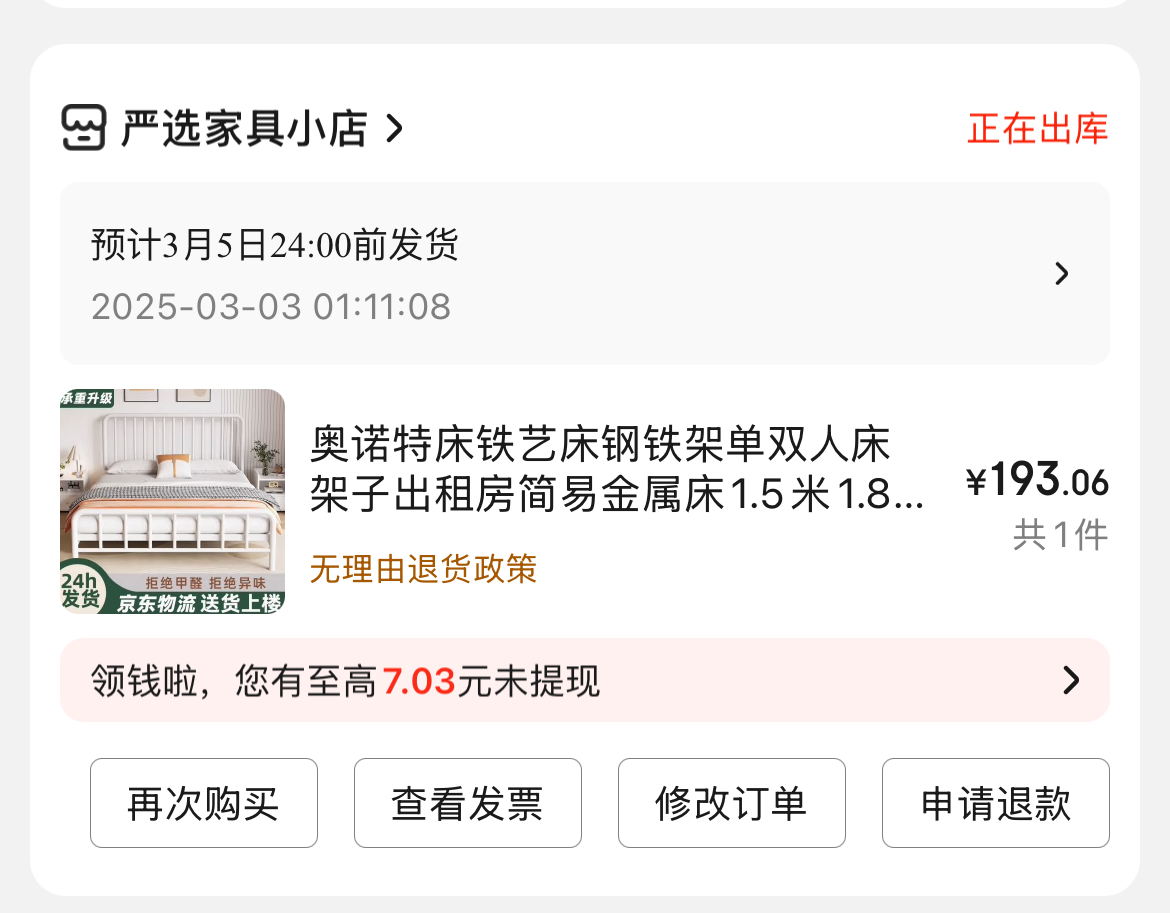Open the 领钱啦 cash withdrawal banner
This screenshot has width=1170, height=913.
[x=584, y=681]
